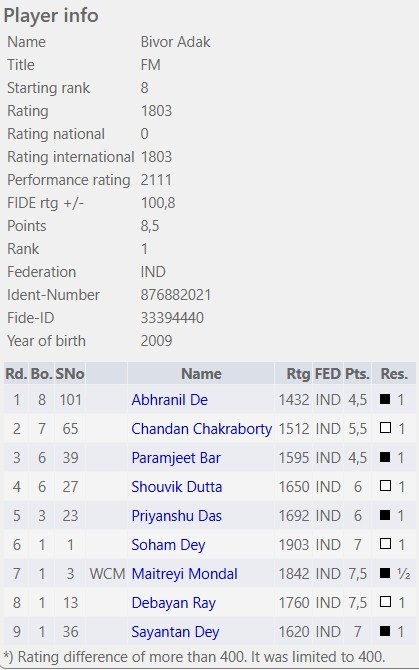419x670 pixels.
Task: View WCM Maitreyi Mondal's page
Action: [x=184, y=573]
